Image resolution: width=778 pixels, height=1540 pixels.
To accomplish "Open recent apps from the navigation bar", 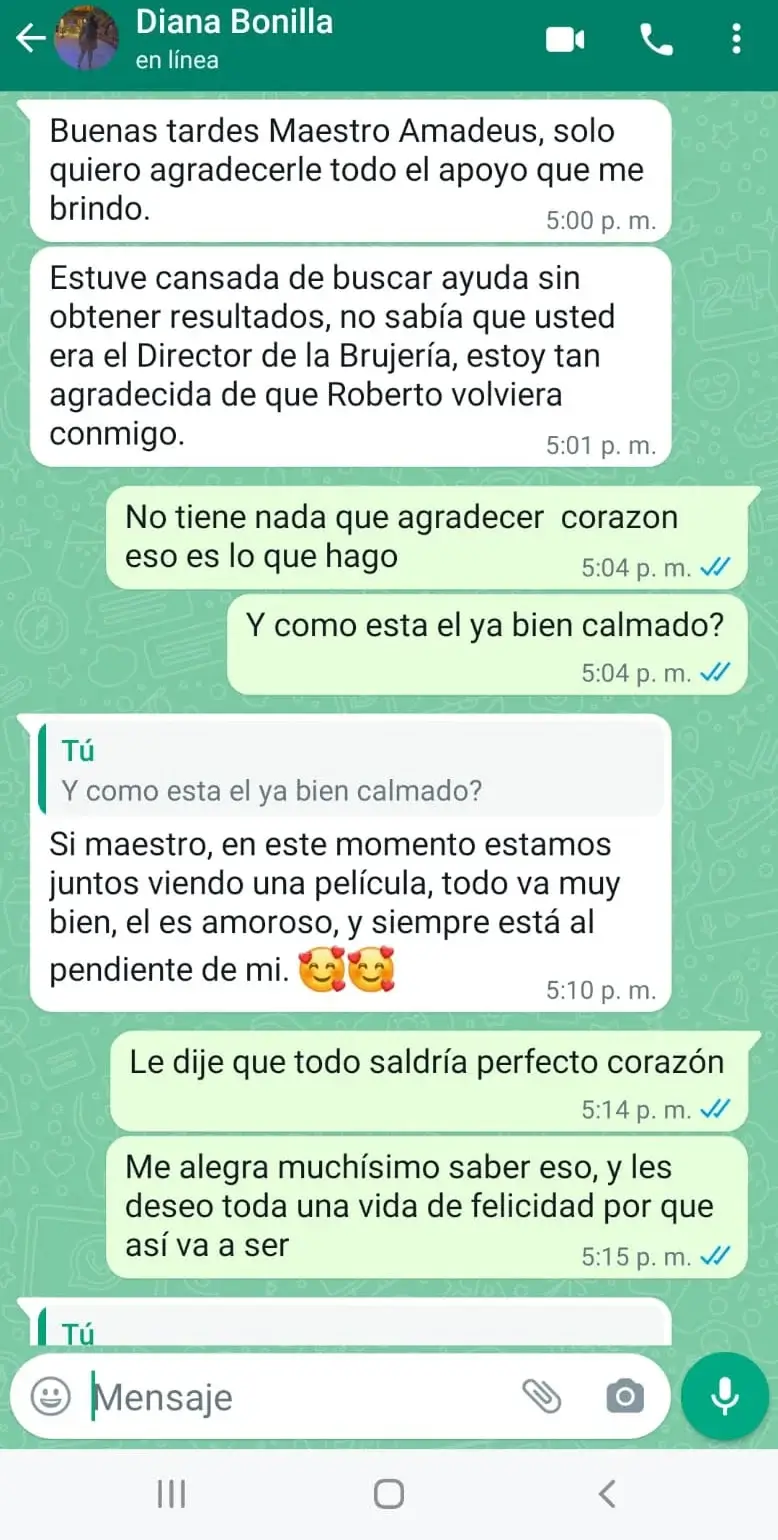I will click(x=171, y=1494).
